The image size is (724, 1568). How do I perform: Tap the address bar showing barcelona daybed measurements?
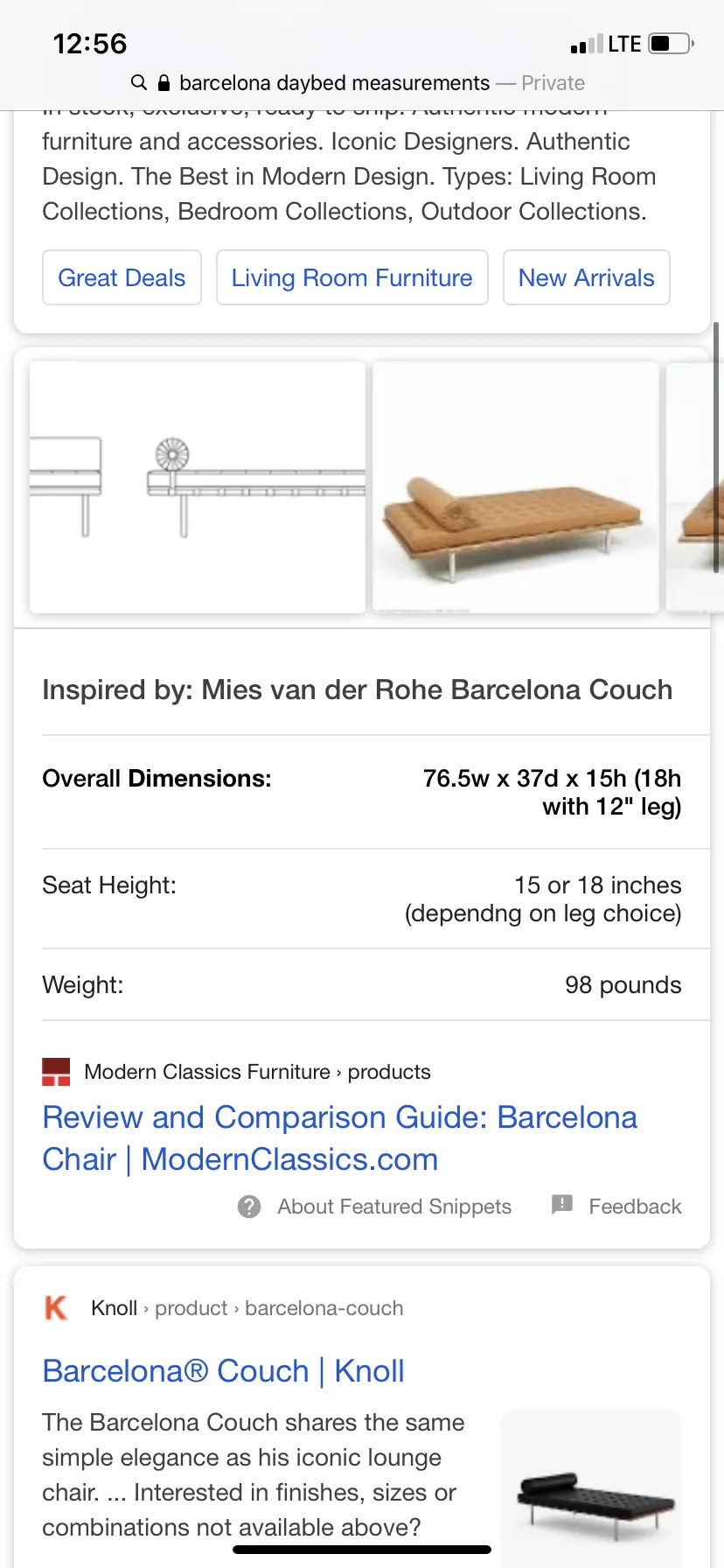click(x=357, y=83)
